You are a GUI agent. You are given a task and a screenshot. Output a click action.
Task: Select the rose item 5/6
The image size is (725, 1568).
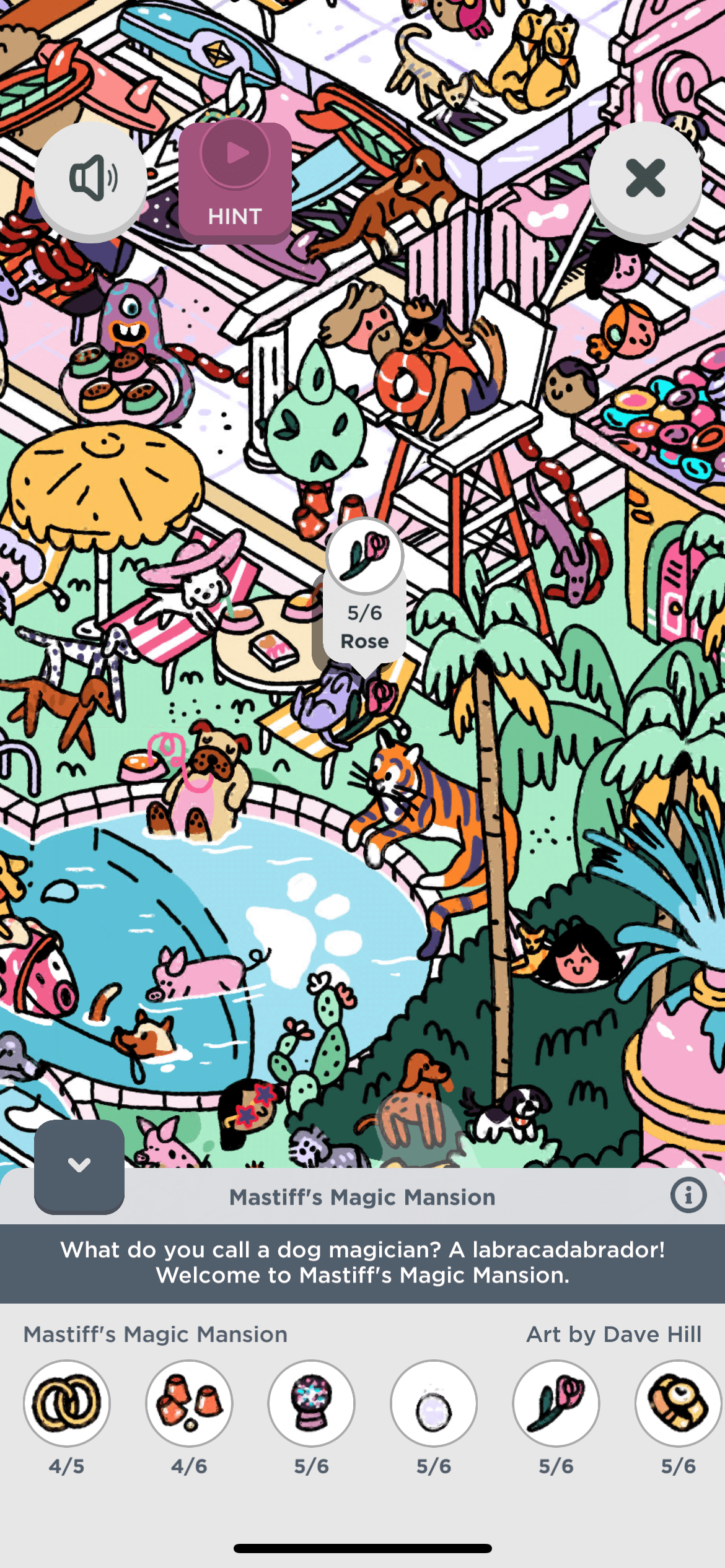[x=556, y=1402]
